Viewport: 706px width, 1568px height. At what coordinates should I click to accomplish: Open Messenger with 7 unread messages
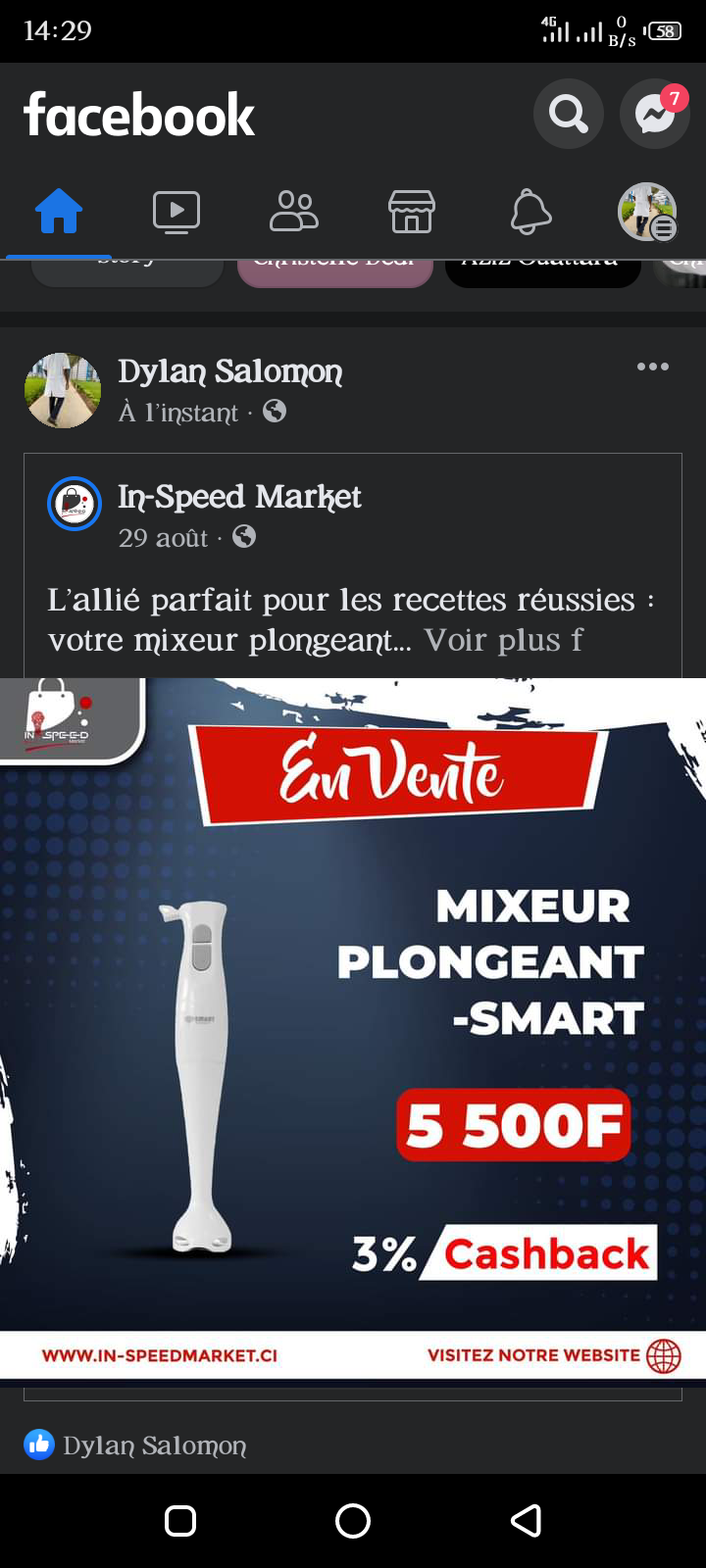tap(654, 115)
